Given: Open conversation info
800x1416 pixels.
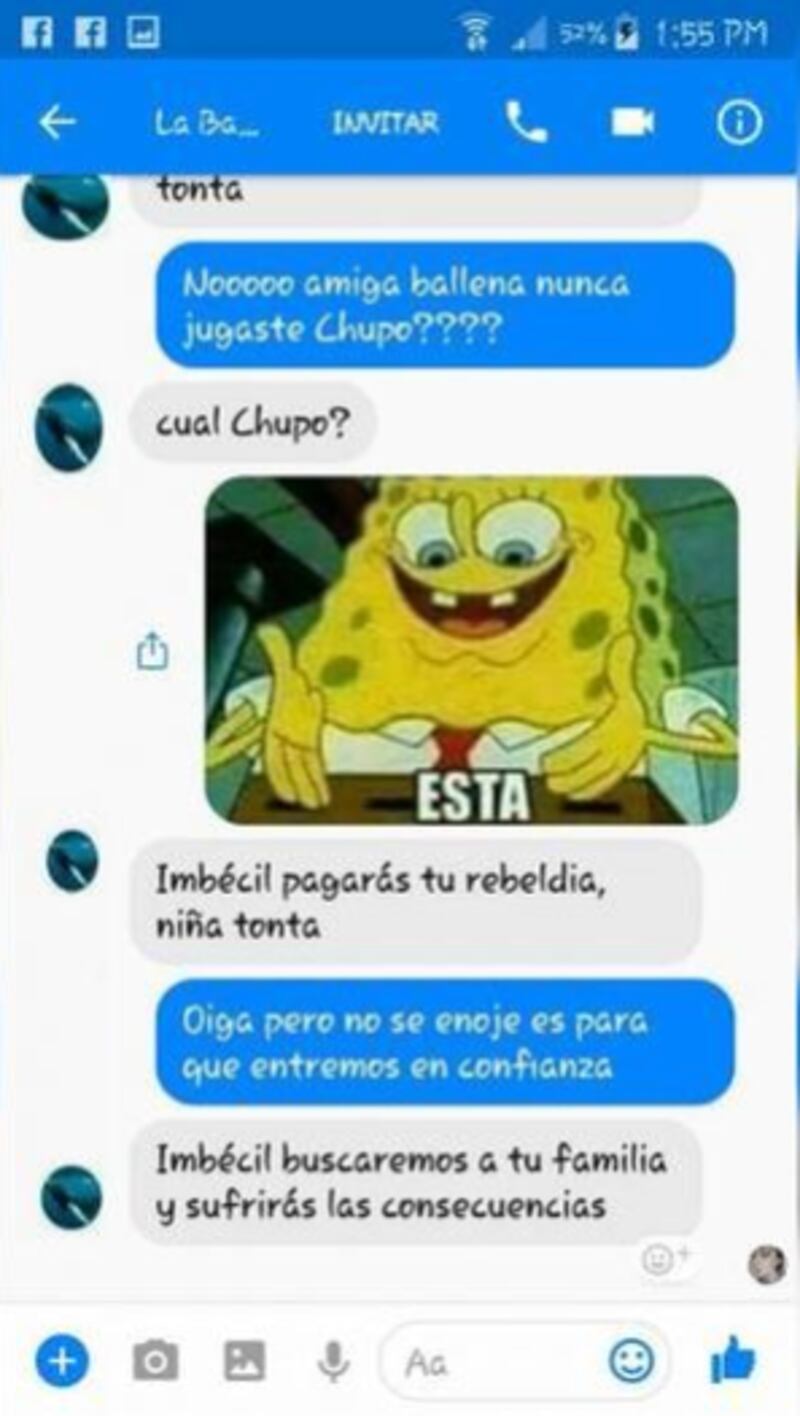Looking at the screenshot, I should coord(740,123).
